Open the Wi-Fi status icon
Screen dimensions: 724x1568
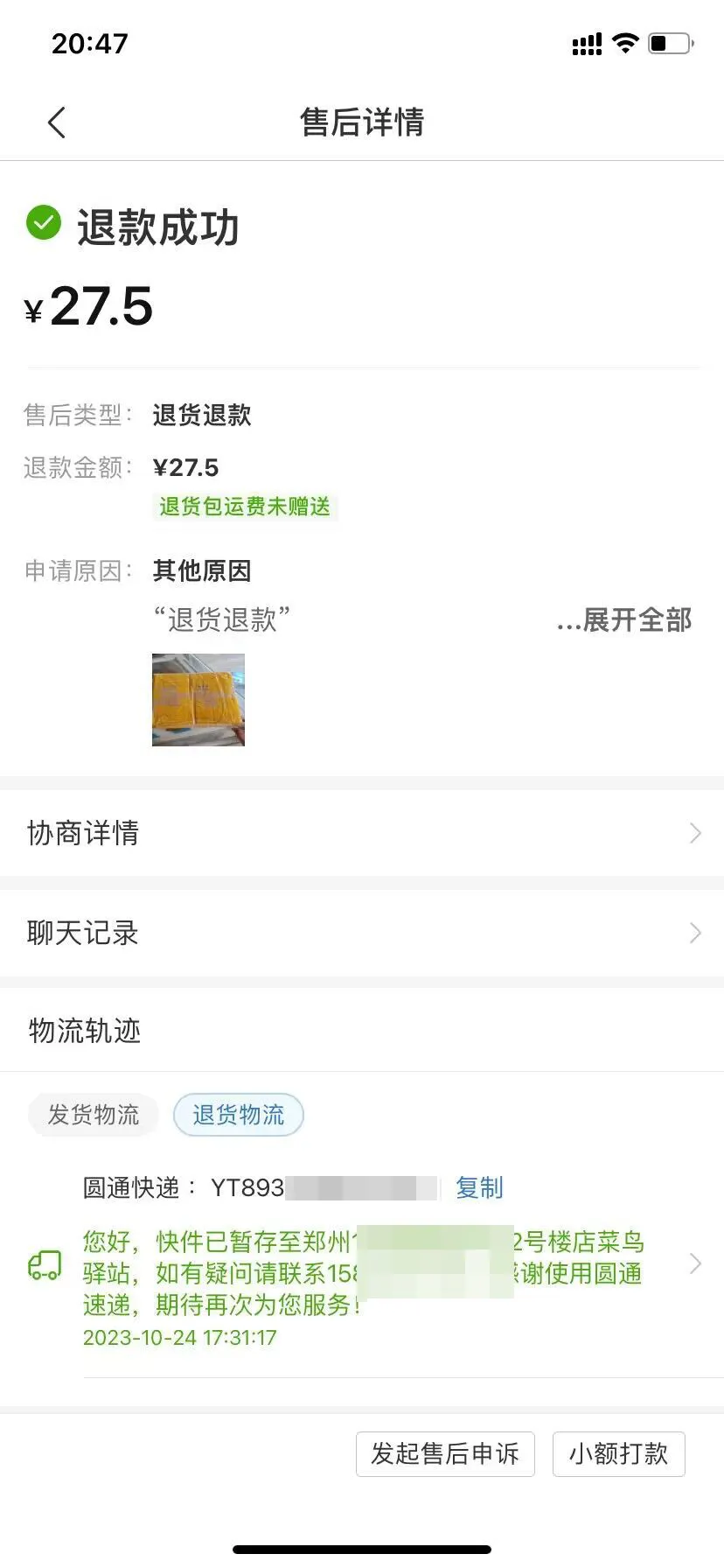pyautogui.click(x=626, y=42)
